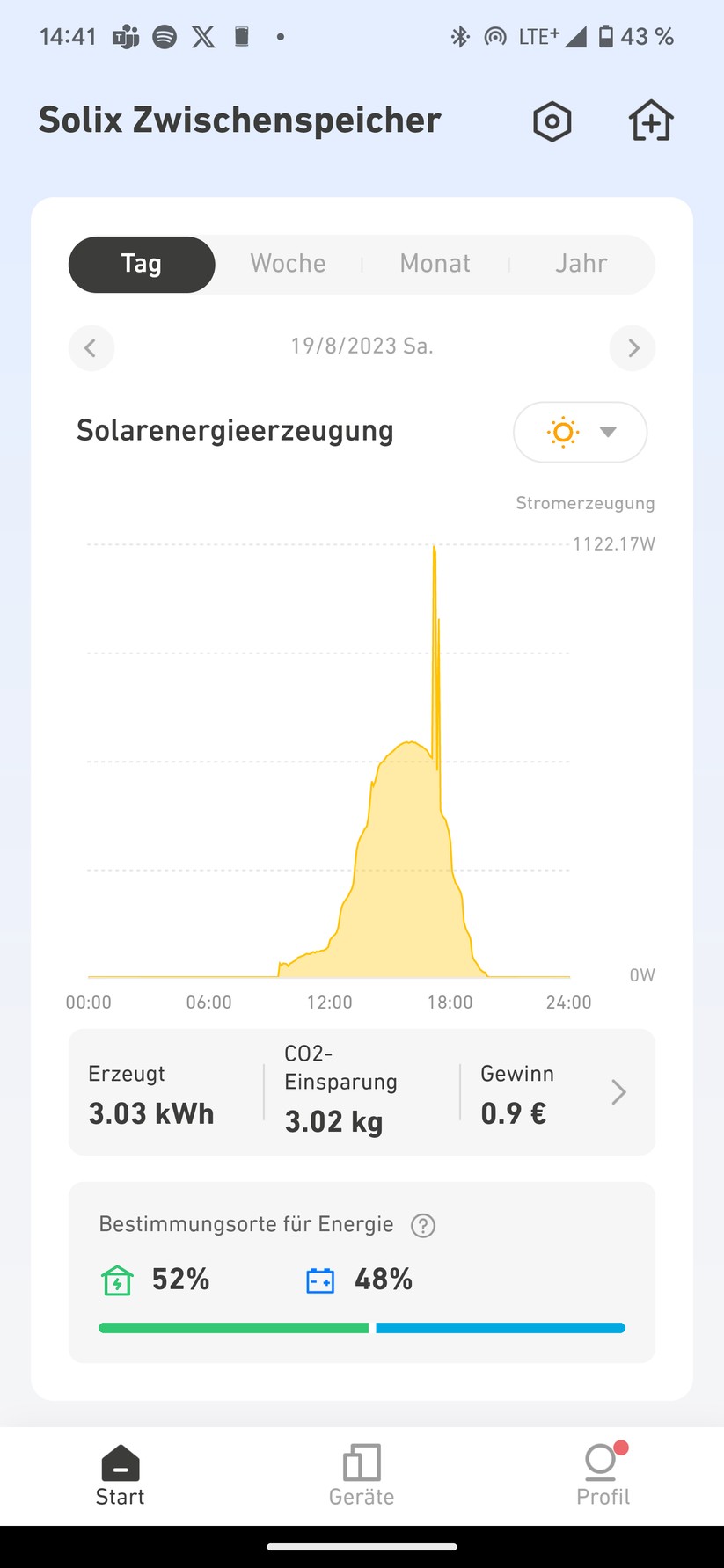Image resolution: width=724 pixels, height=1568 pixels.
Task: Open the Geräte tab
Action: 362,1476
